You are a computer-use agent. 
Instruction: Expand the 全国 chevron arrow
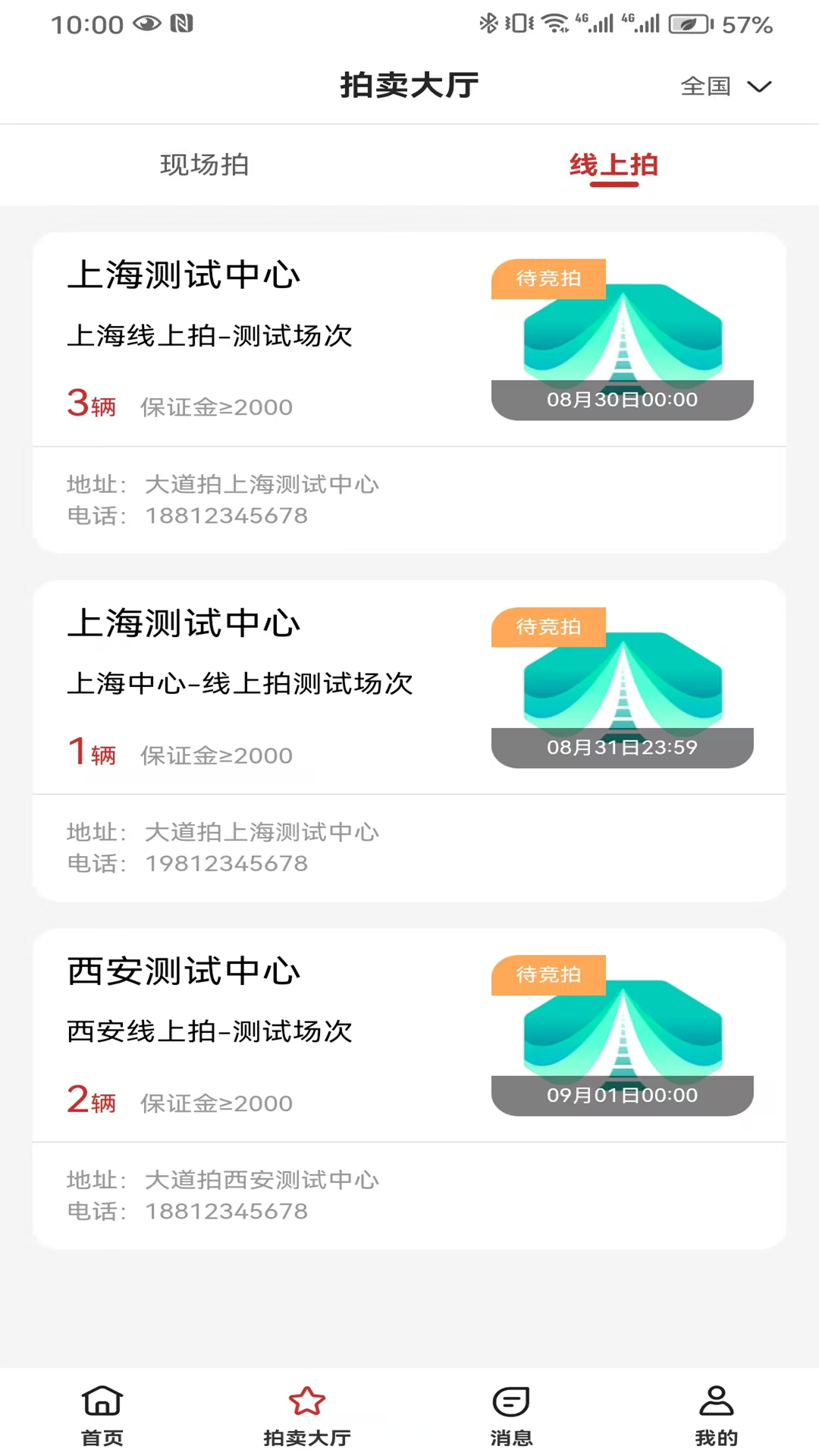pyautogui.click(x=759, y=86)
